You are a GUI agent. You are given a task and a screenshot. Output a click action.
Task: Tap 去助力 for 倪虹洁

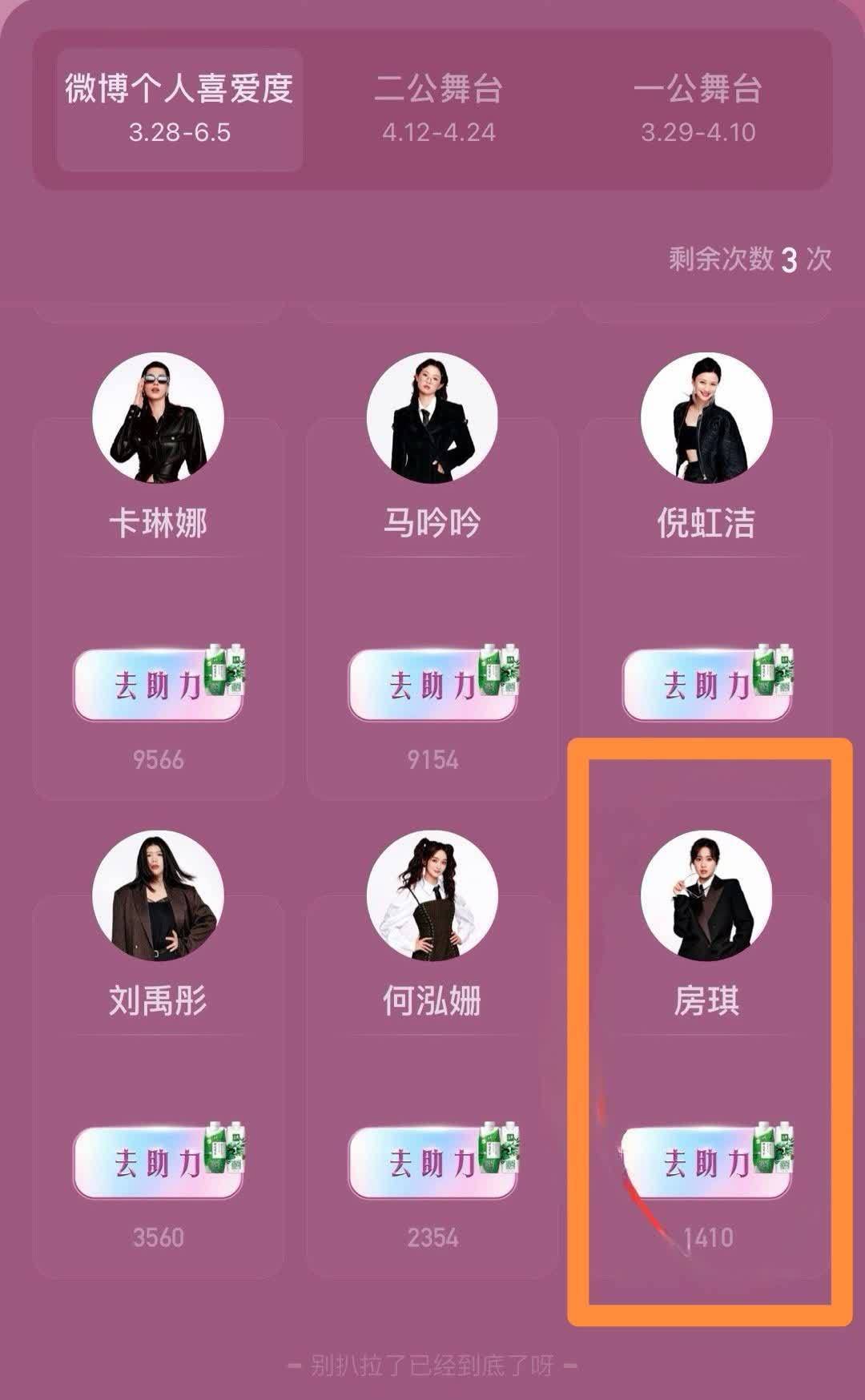(x=706, y=686)
